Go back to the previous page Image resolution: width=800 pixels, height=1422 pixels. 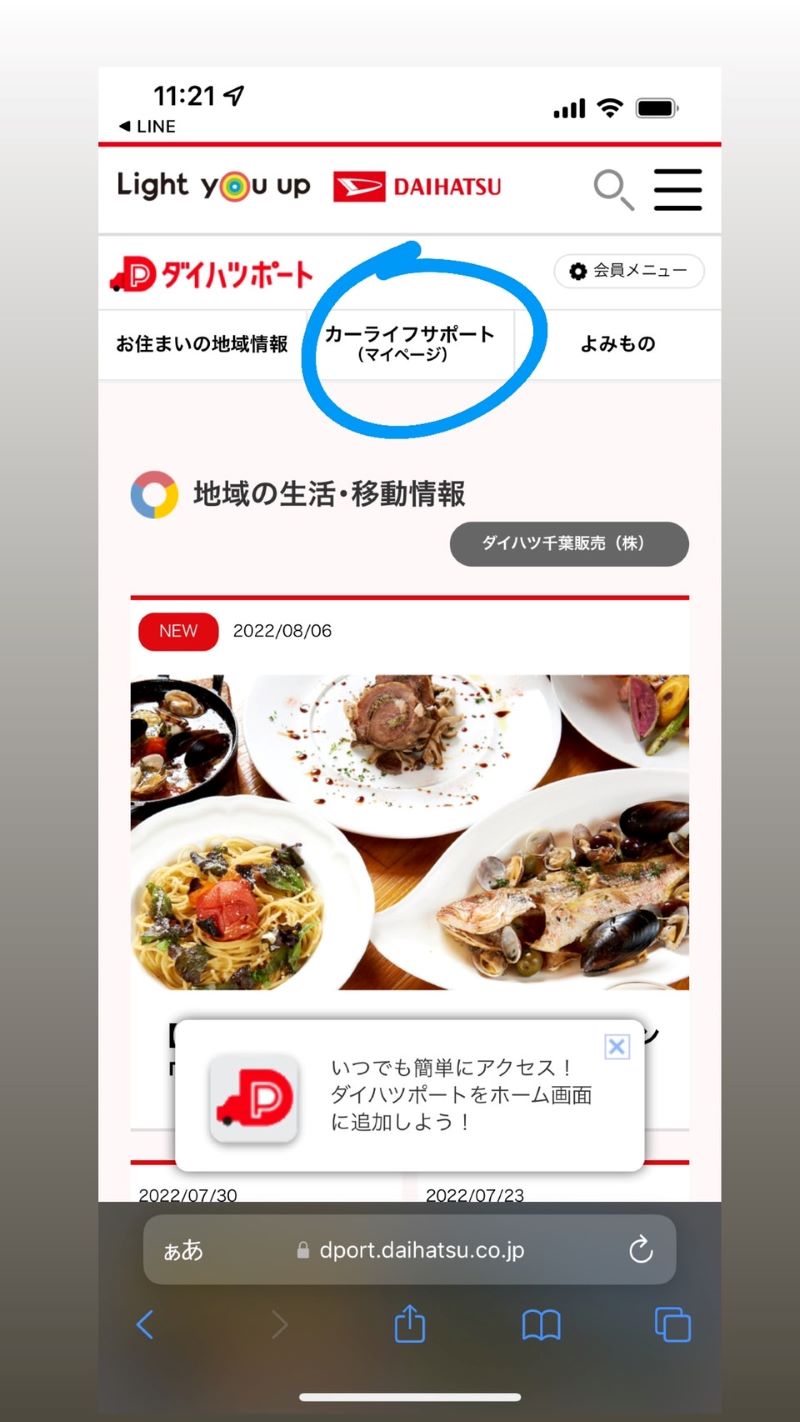click(145, 1325)
